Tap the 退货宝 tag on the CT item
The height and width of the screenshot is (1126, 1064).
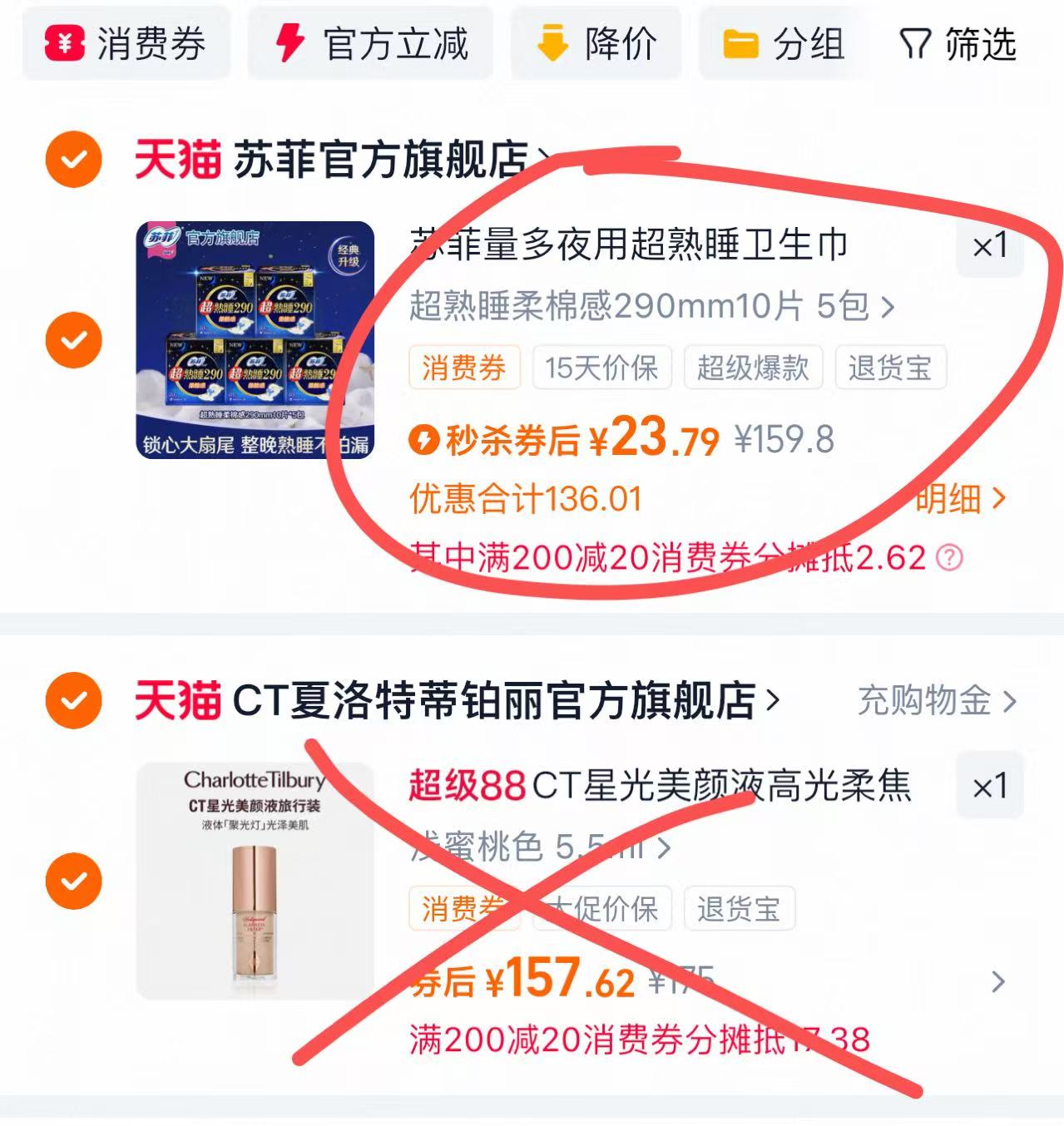(x=740, y=910)
